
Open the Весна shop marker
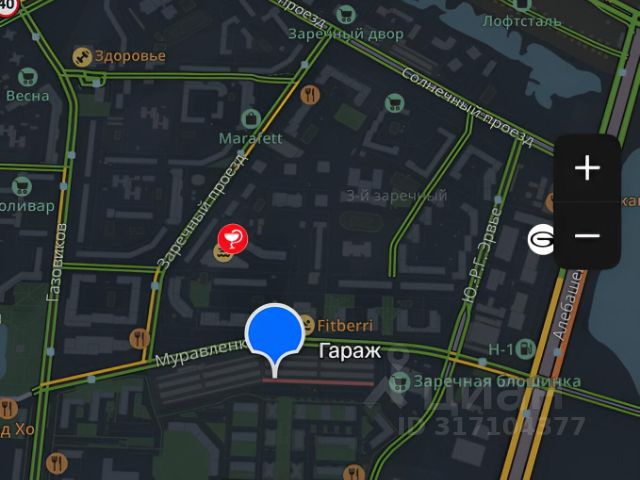[x=26, y=75]
